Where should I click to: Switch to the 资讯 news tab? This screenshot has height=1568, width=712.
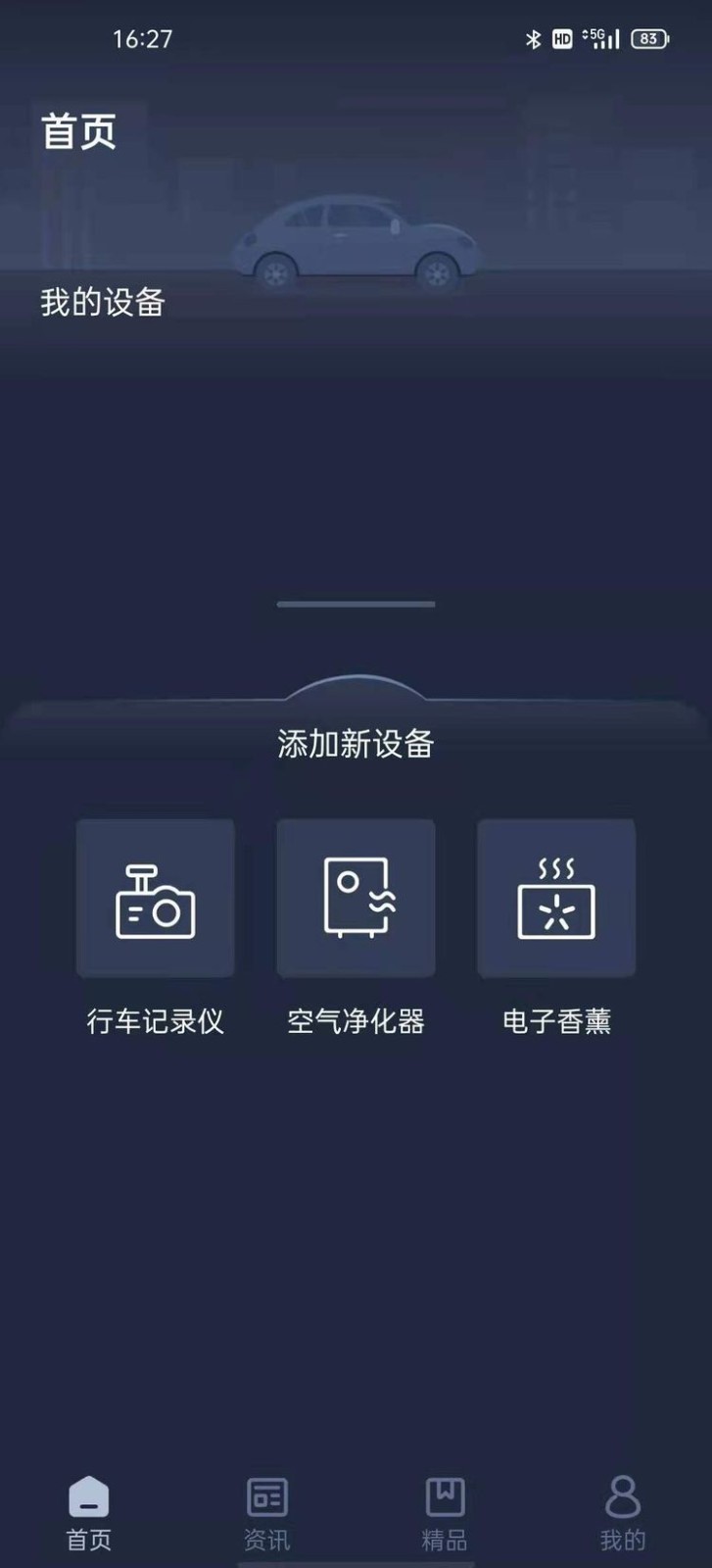coord(266,1512)
